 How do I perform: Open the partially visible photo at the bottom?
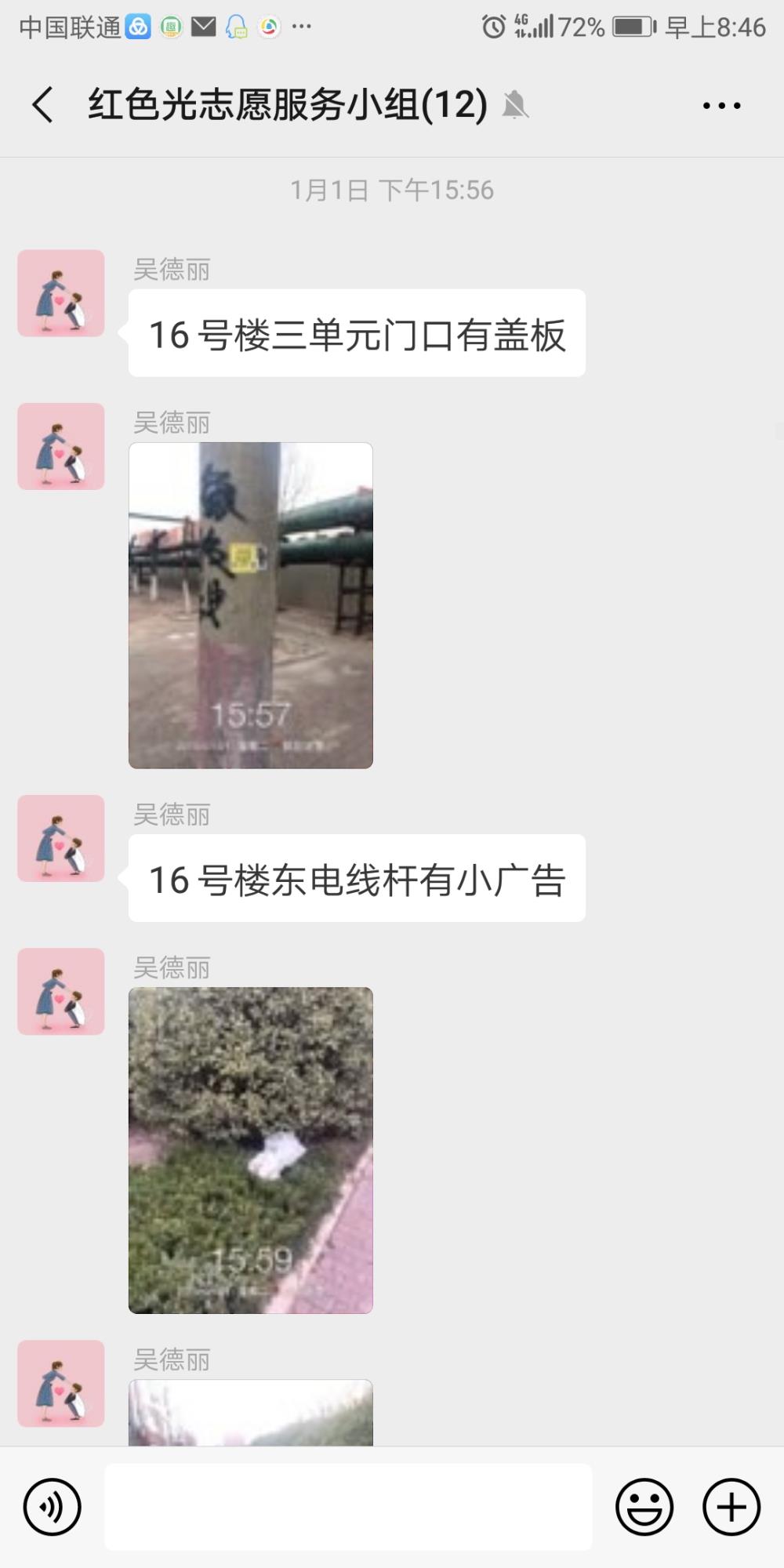(x=251, y=1413)
